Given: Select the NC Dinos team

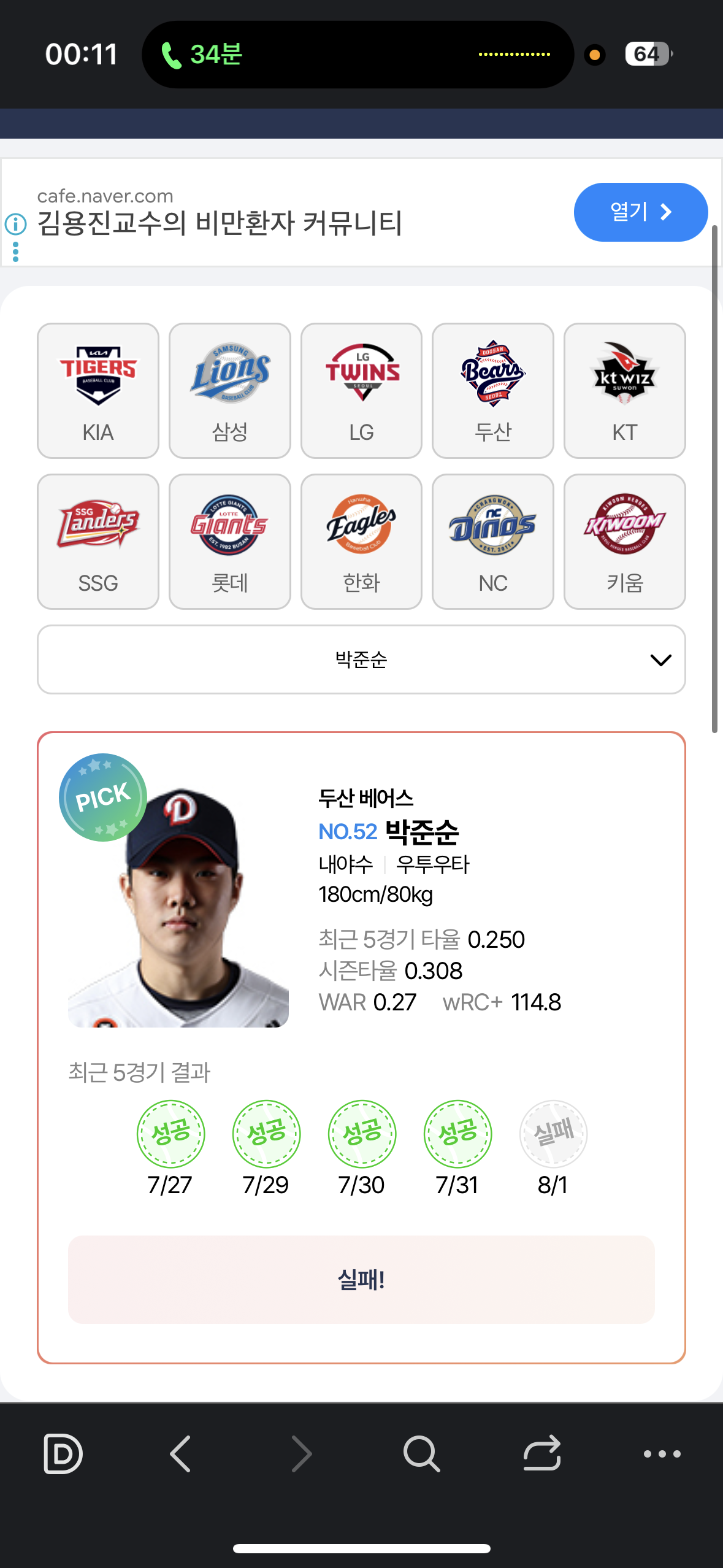Looking at the screenshot, I should (493, 542).
